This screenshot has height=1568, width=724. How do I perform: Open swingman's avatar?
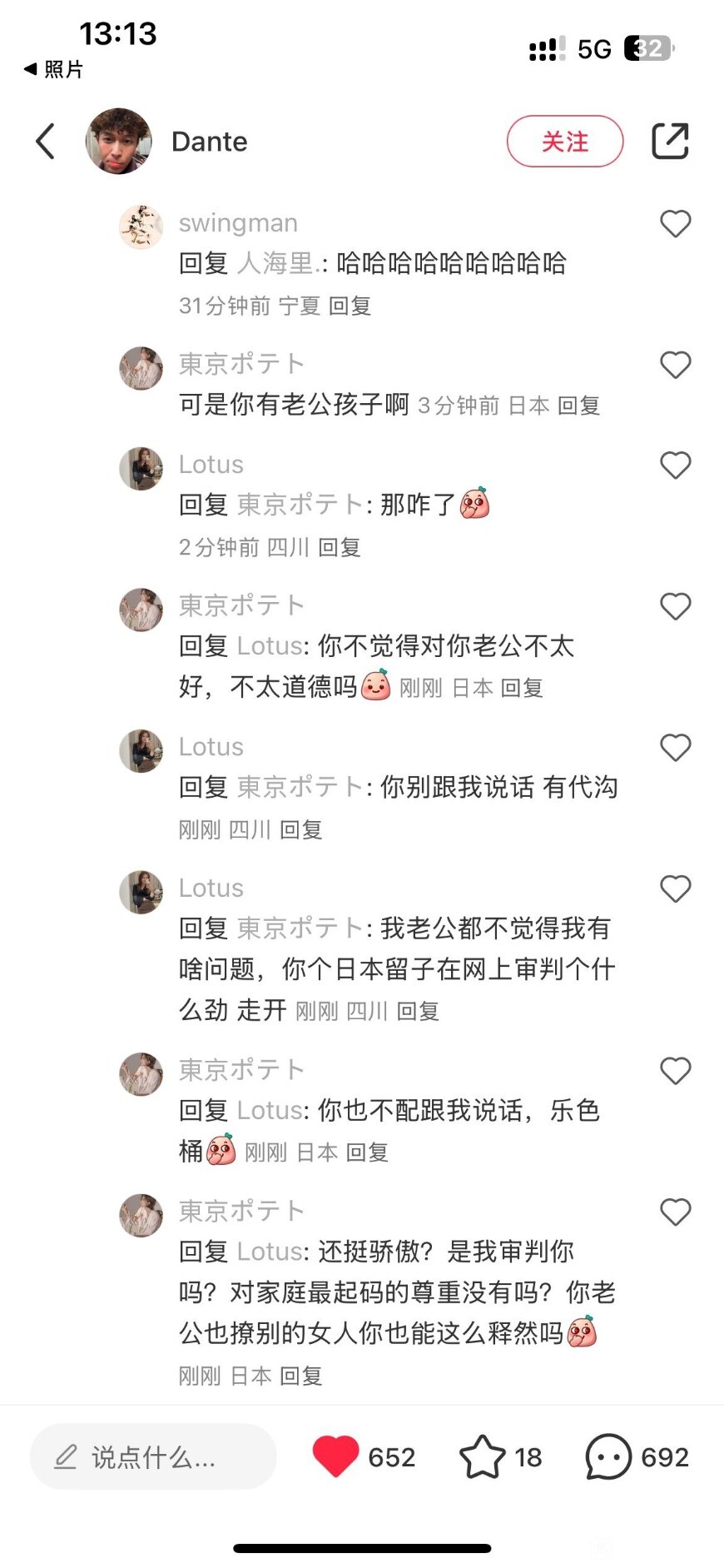pyautogui.click(x=141, y=226)
